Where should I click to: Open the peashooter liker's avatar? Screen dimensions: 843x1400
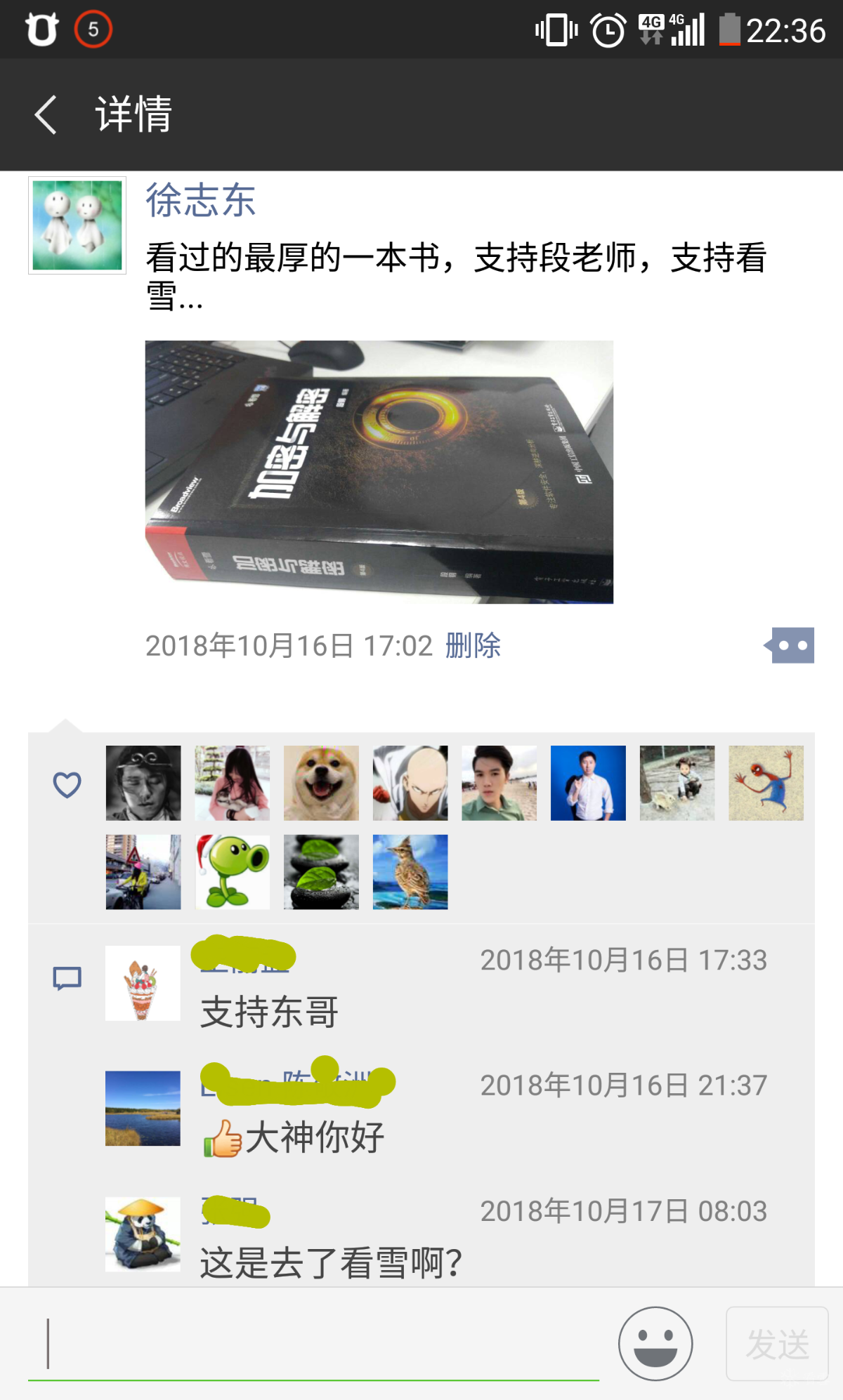(x=233, y=872)
